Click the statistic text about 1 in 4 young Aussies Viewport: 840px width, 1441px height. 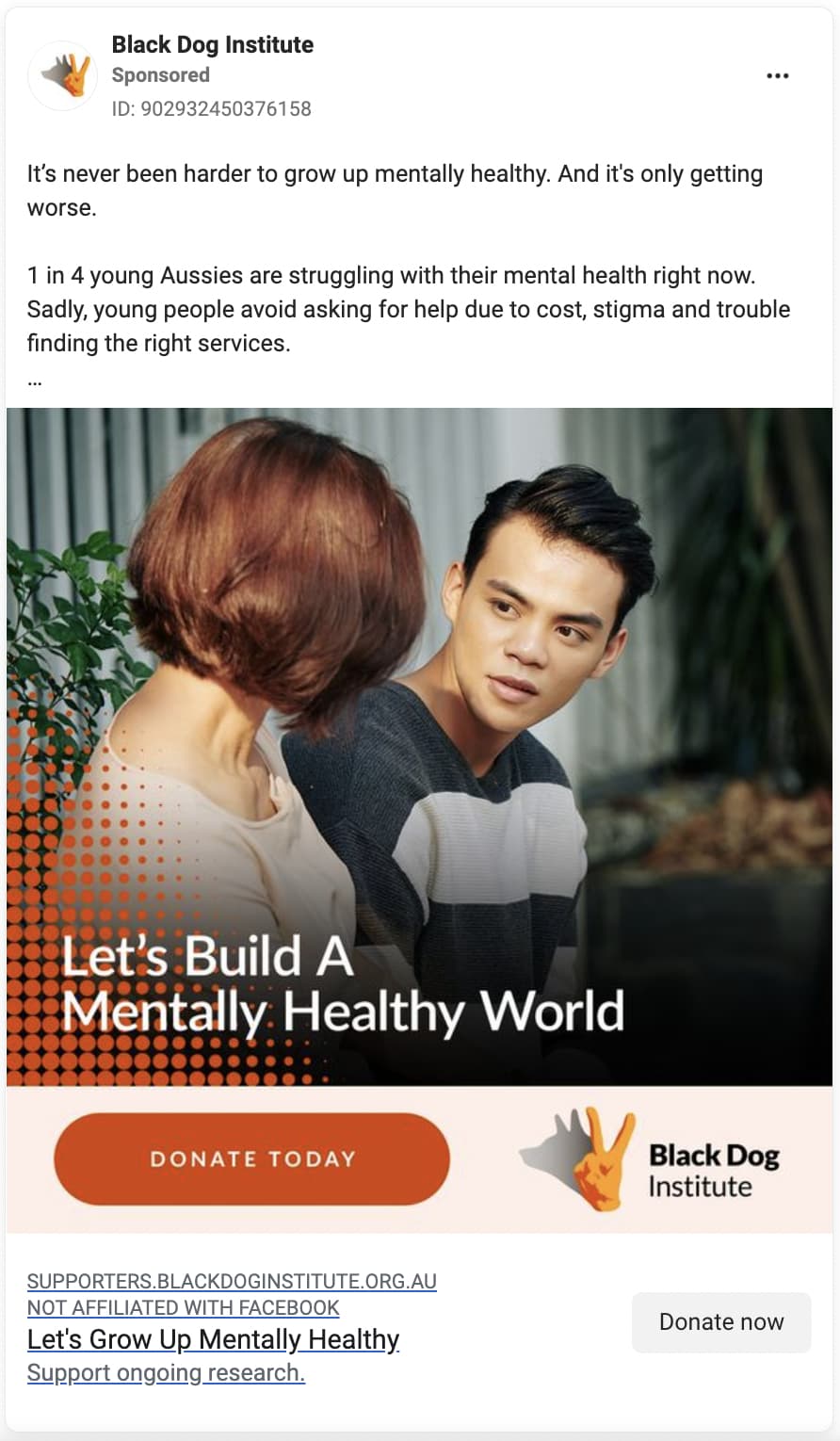[x=410, y=309]
